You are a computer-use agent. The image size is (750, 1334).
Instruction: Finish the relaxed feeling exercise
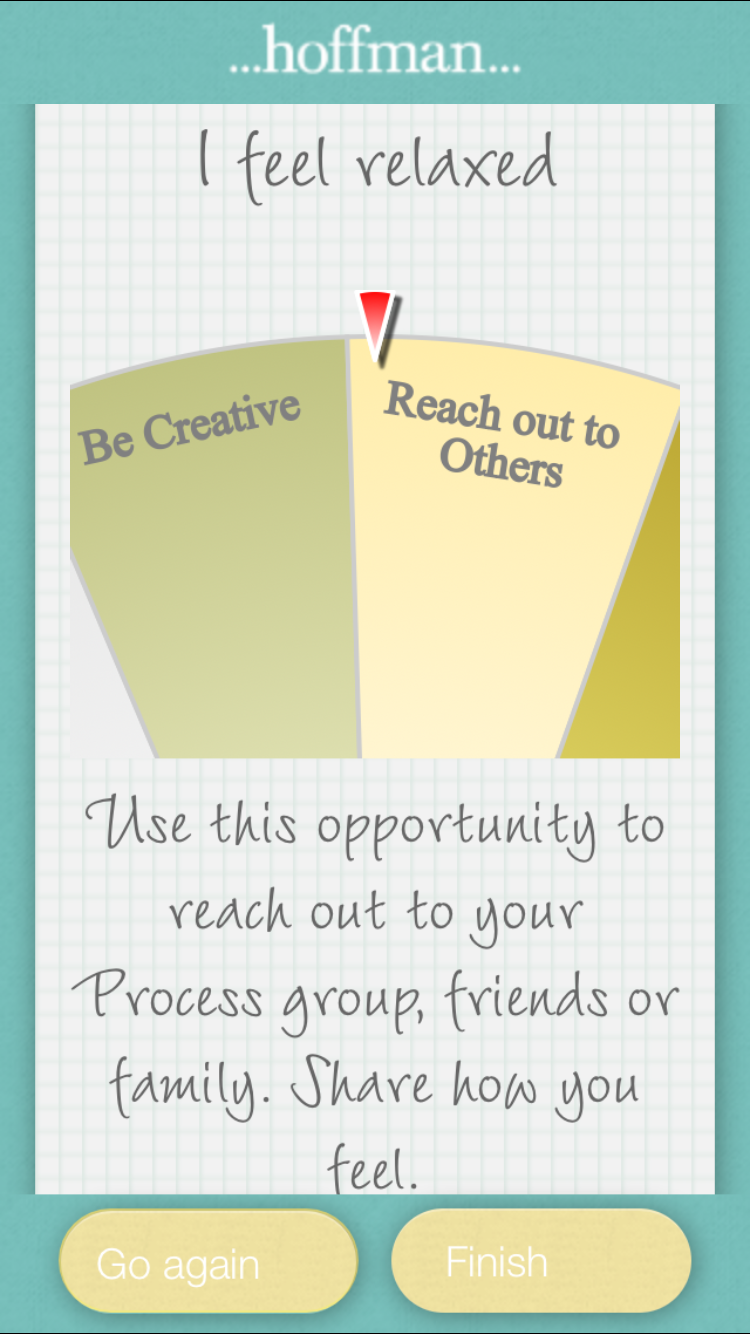click(541, 1260)
